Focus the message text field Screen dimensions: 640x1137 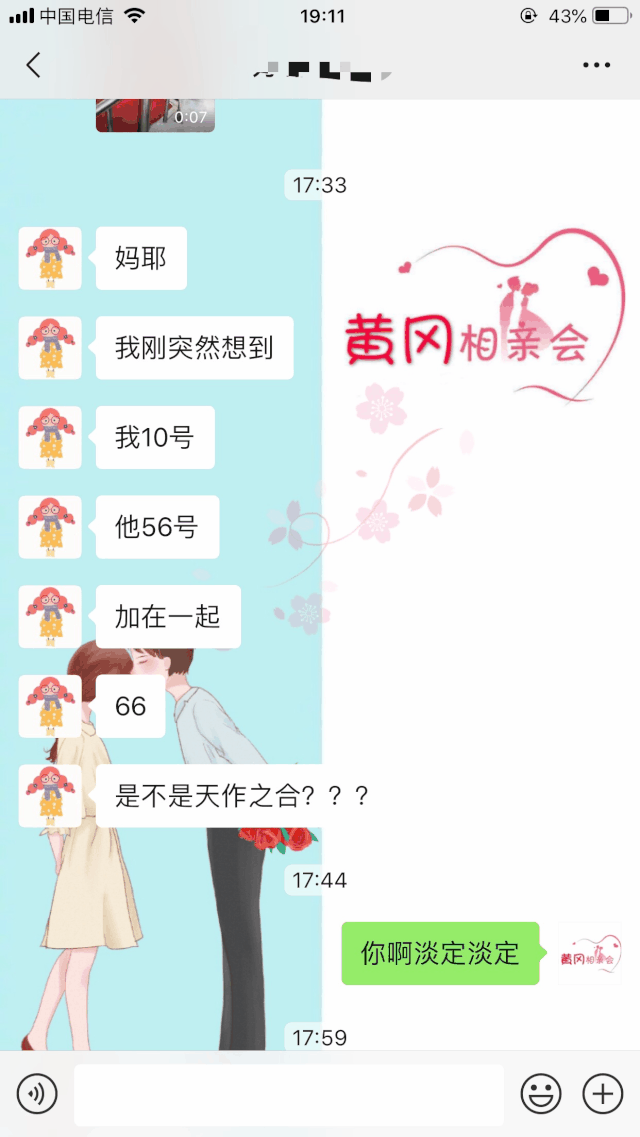pyautogui.click(x=288, y=1094)
